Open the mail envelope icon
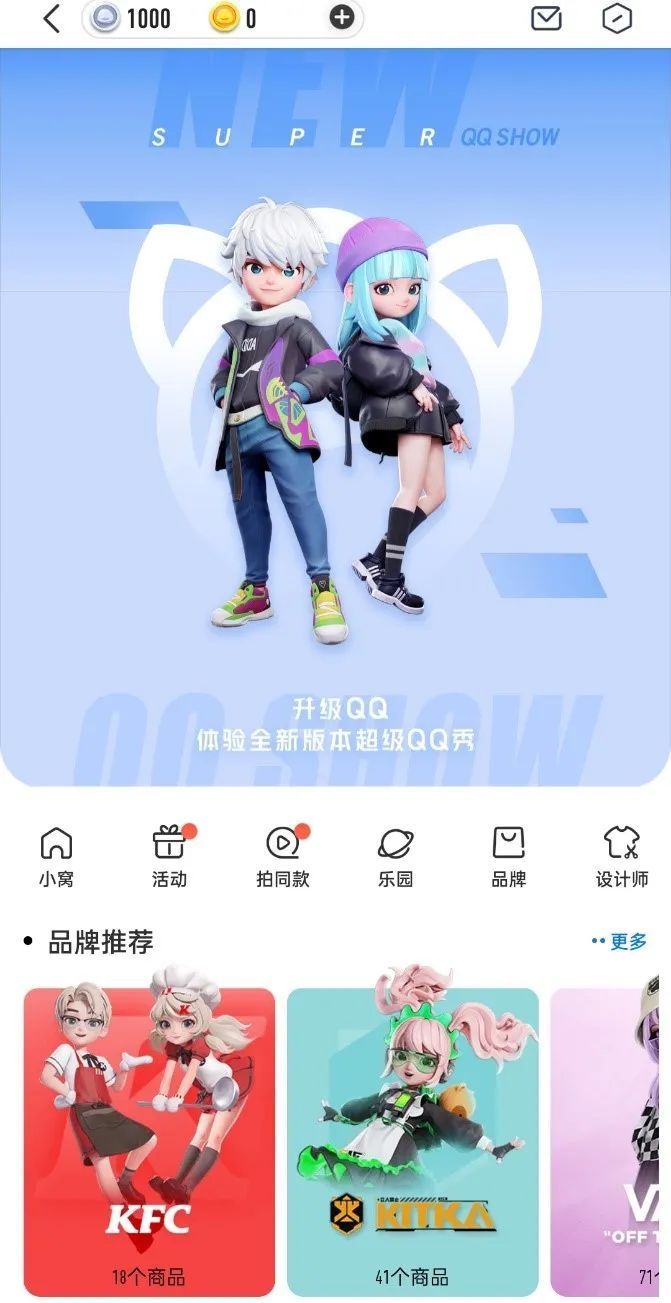 click(546, 18)
